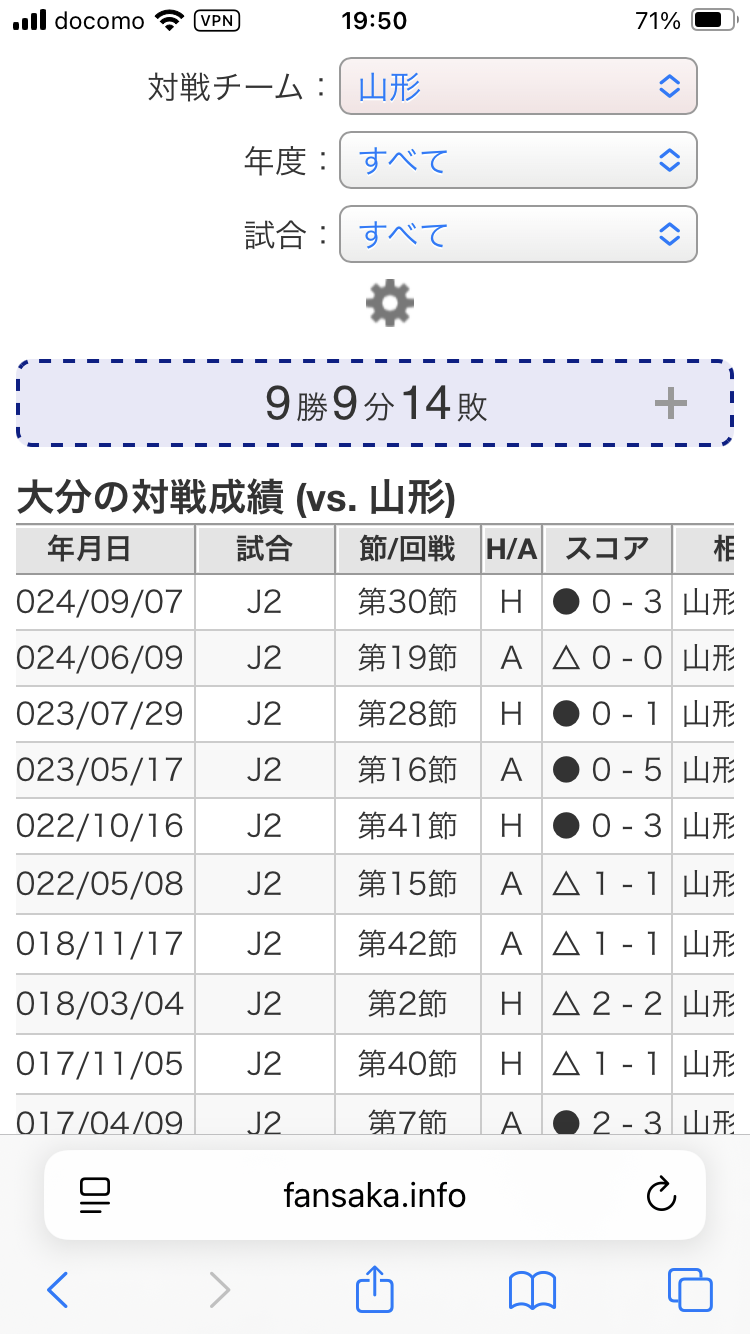
Task: Sort by the H/A column header
Action: point(512,549)
